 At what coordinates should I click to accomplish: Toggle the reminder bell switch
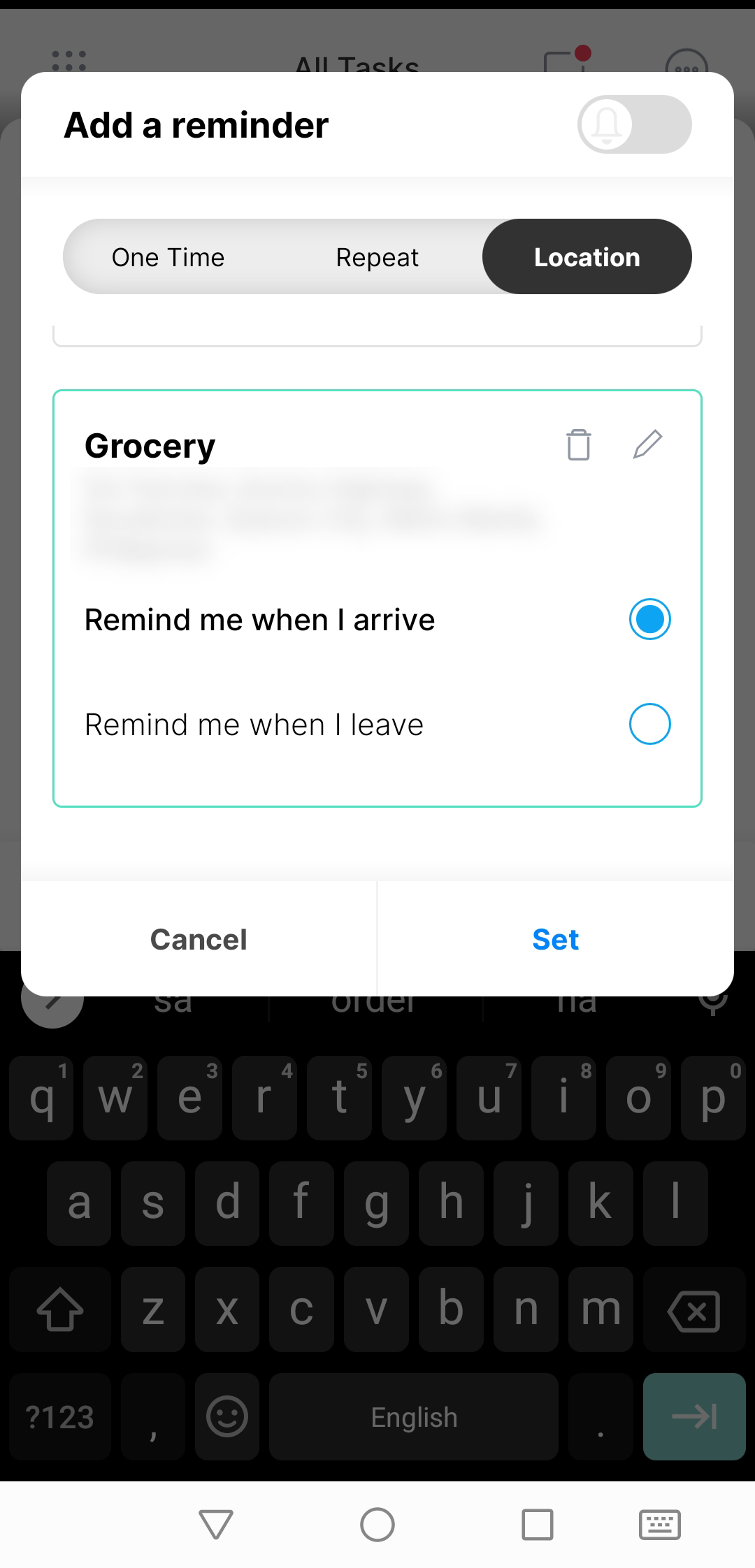pos(633,125)
